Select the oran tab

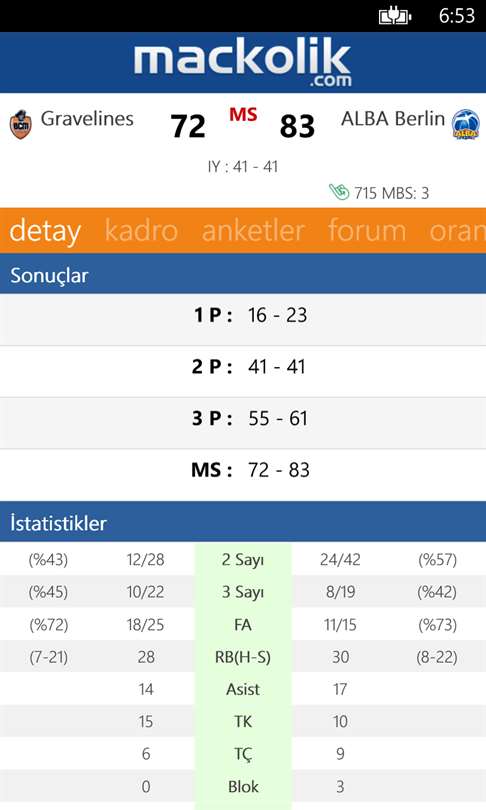(x=458, y=230)
